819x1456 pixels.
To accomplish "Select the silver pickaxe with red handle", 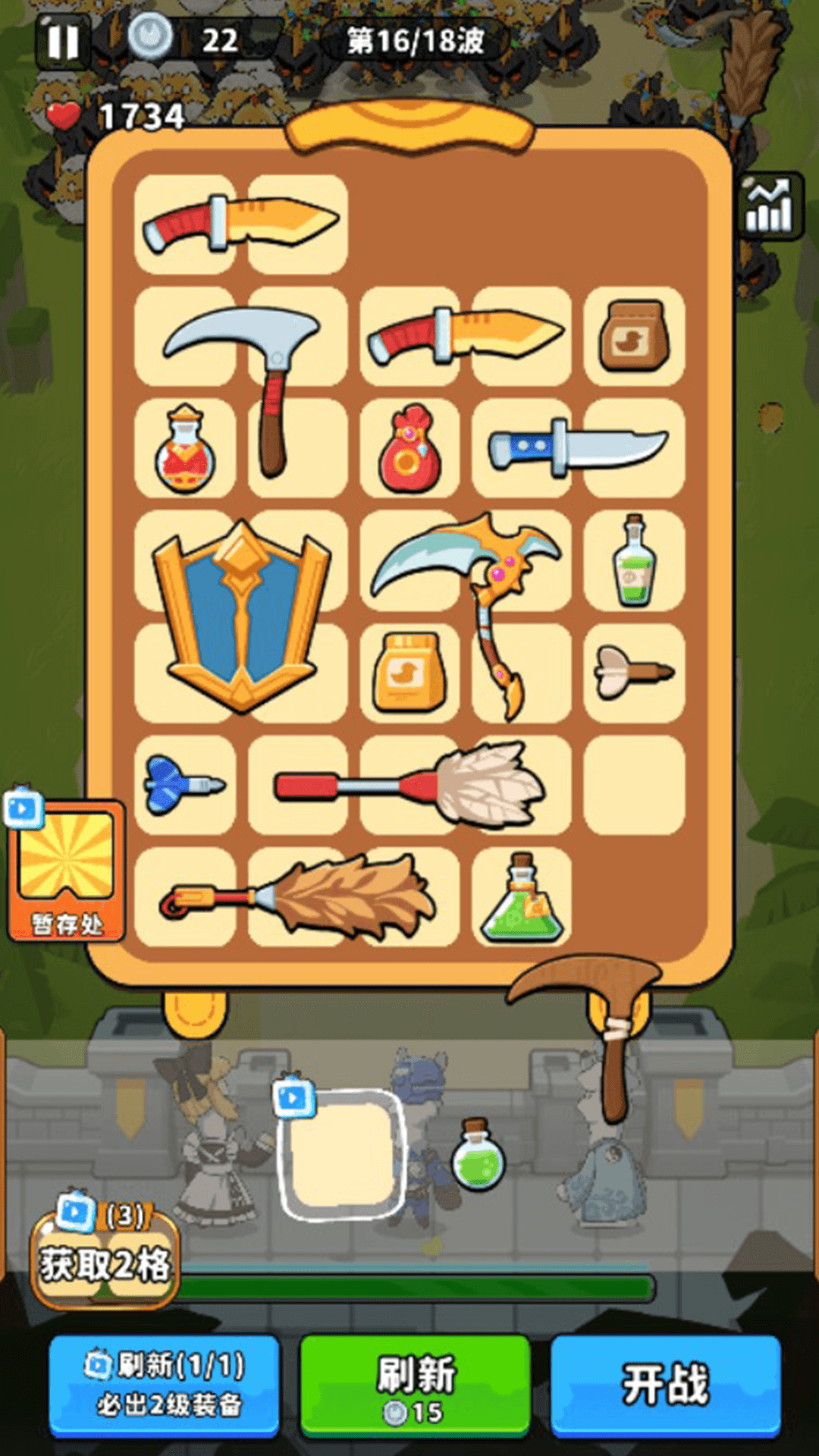I will pyautogui.click(x=250, y=372).
